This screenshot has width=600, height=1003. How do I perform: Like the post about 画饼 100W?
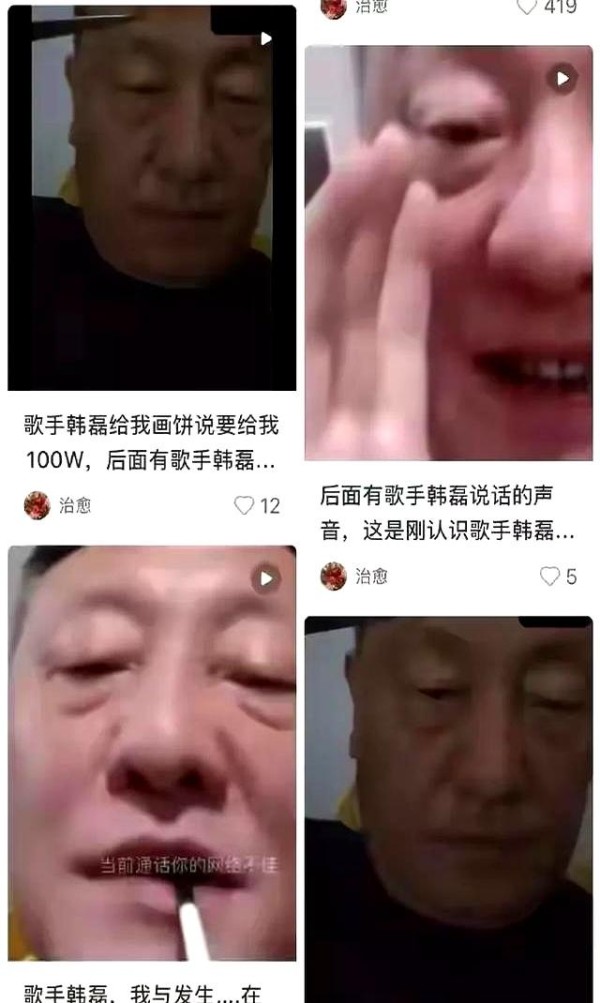[x=244, y=505]
